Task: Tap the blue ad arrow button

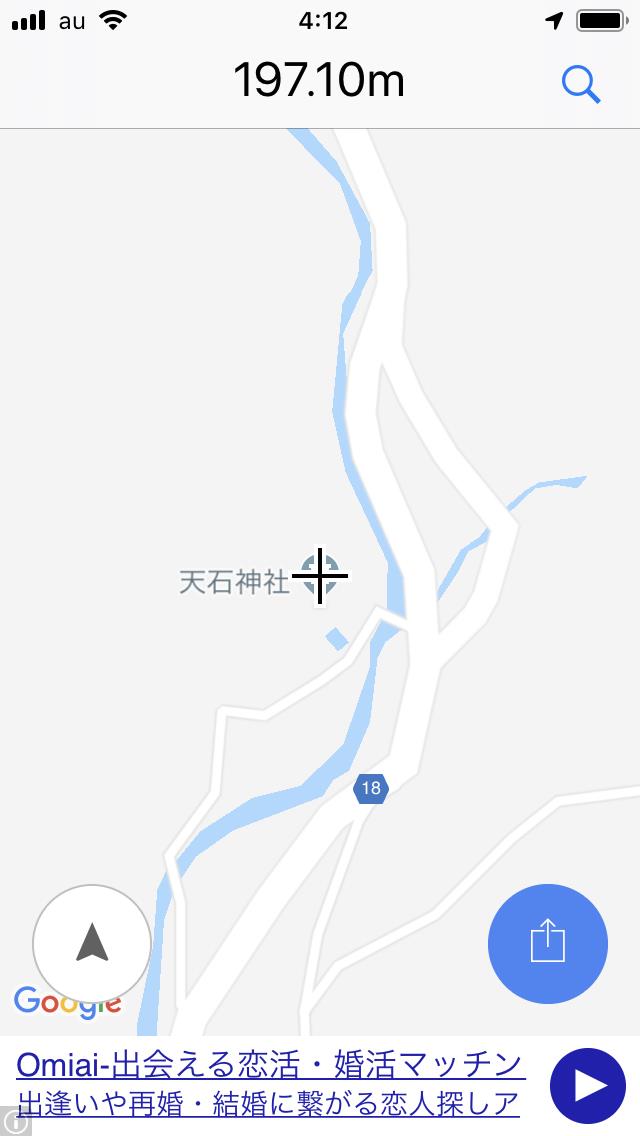Action: (587, 1085)
